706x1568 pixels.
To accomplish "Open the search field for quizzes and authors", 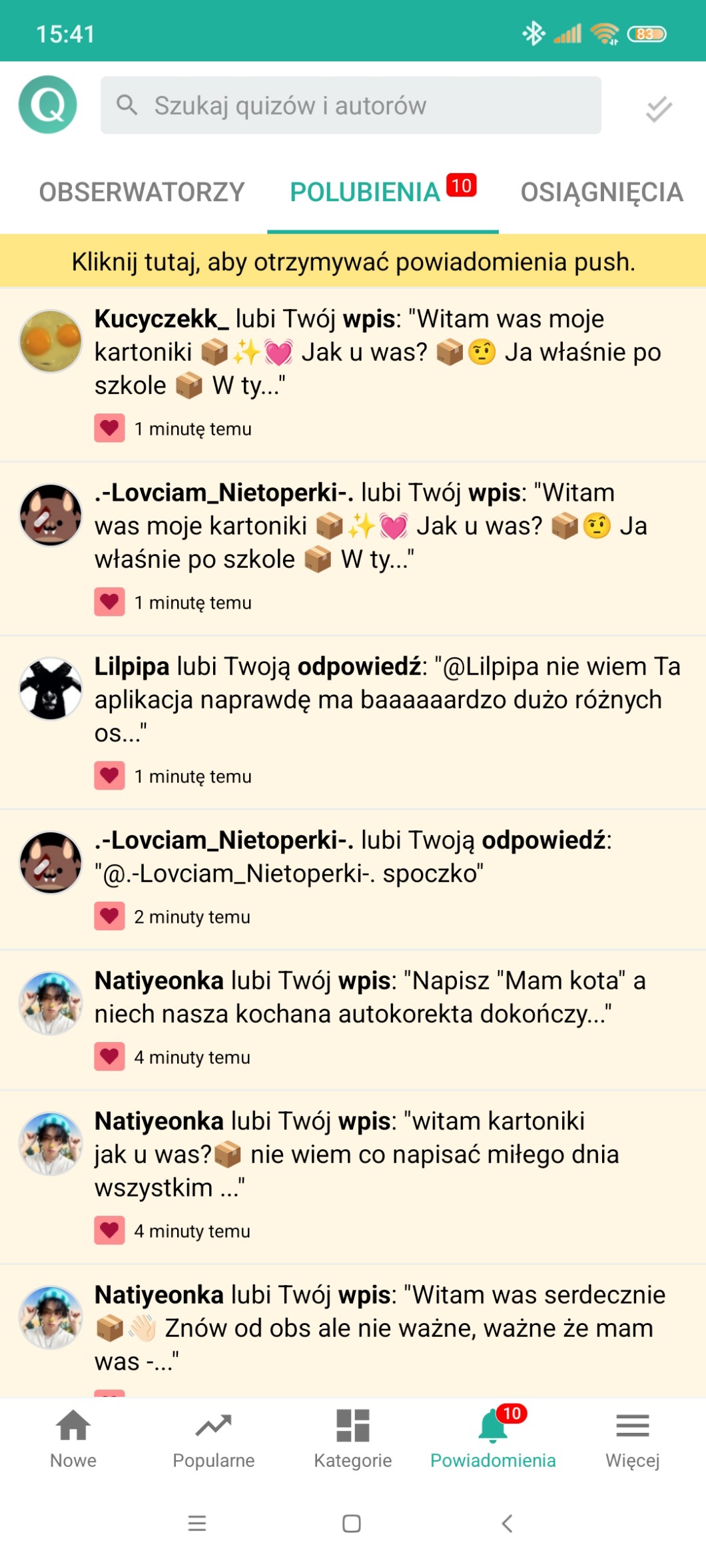I will pos(350,105).
